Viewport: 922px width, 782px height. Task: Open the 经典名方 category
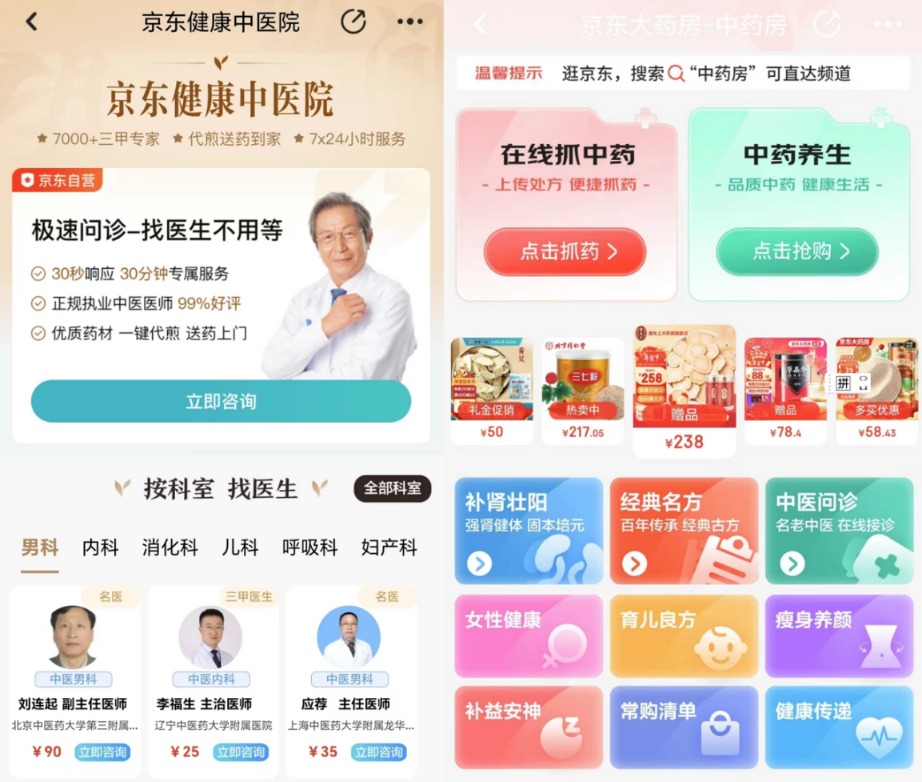click(x=684, y=530)
